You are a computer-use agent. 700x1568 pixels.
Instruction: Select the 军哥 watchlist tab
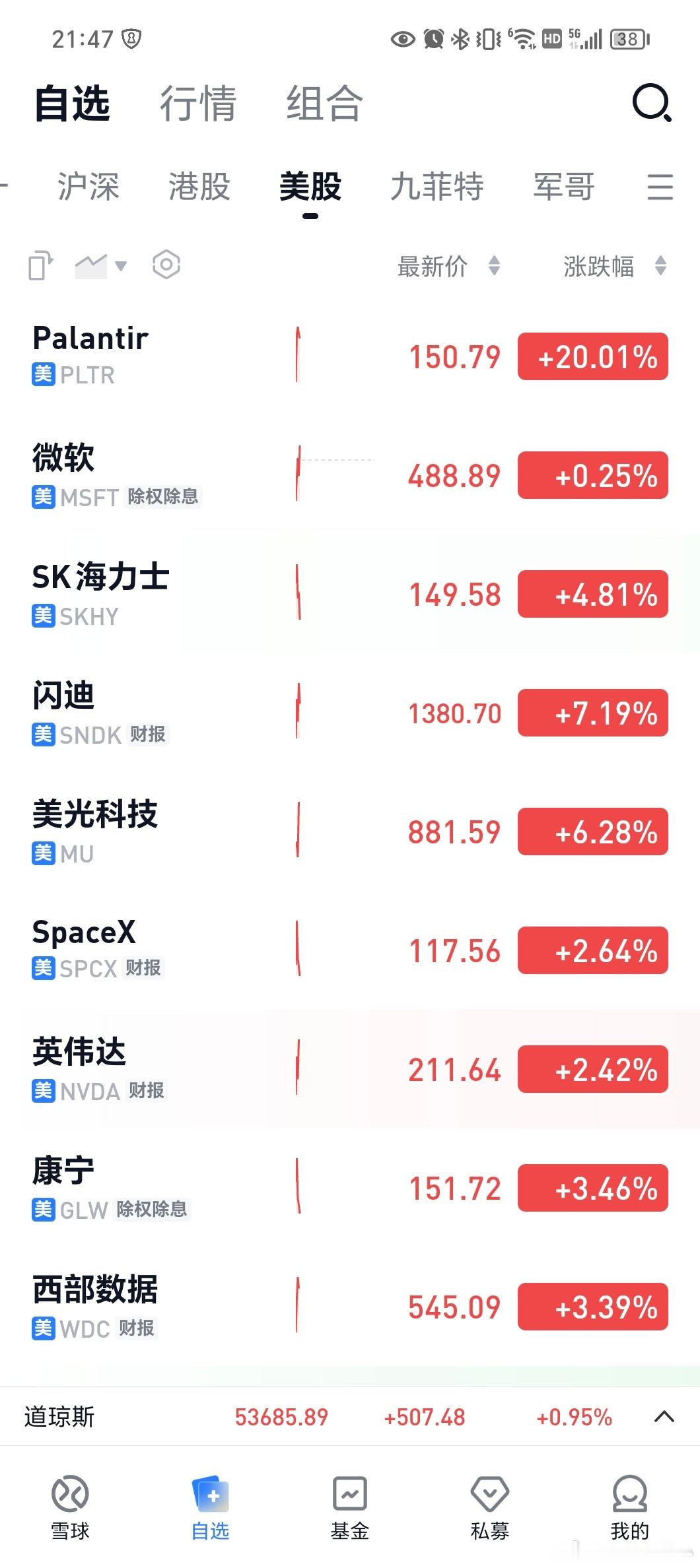point(564,186)
